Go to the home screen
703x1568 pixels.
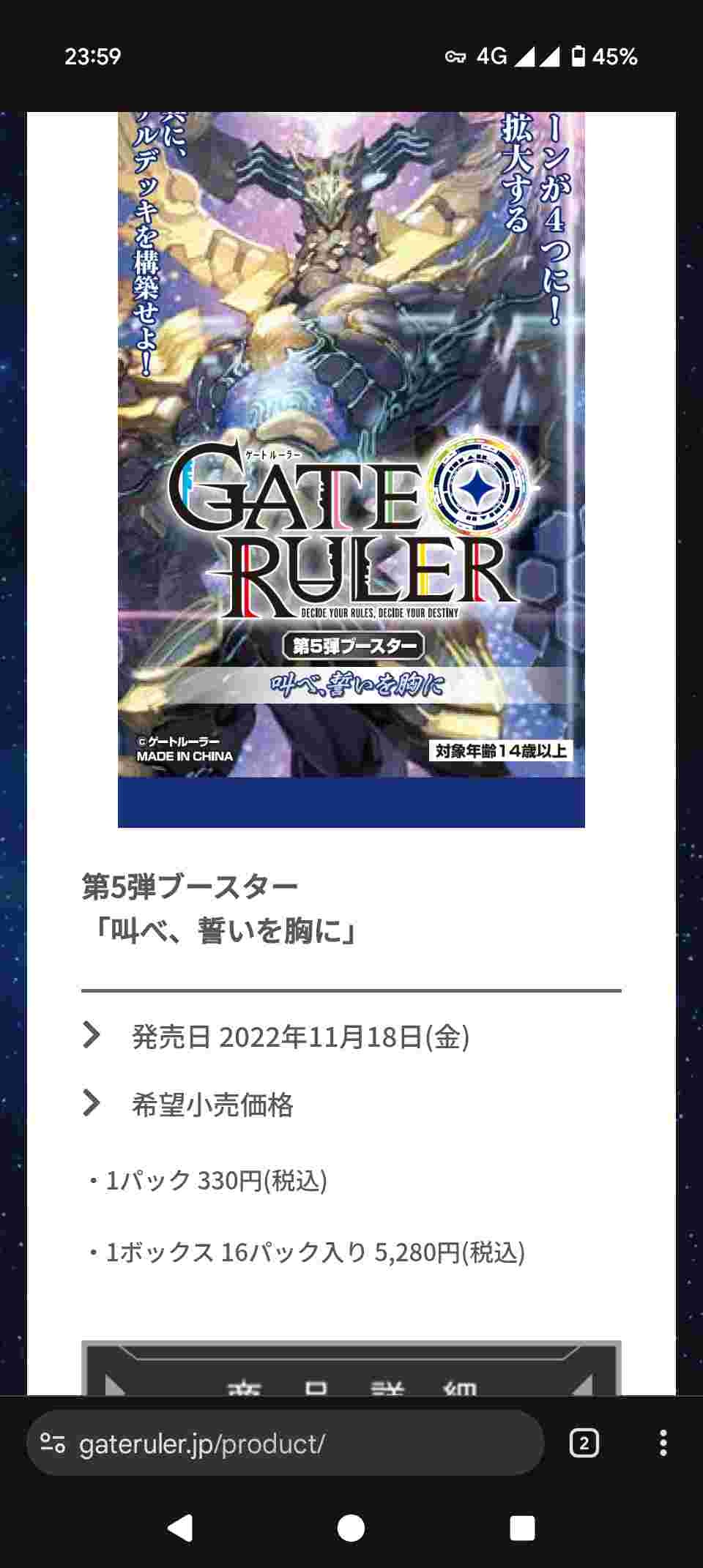click(x=351, y=1528)
